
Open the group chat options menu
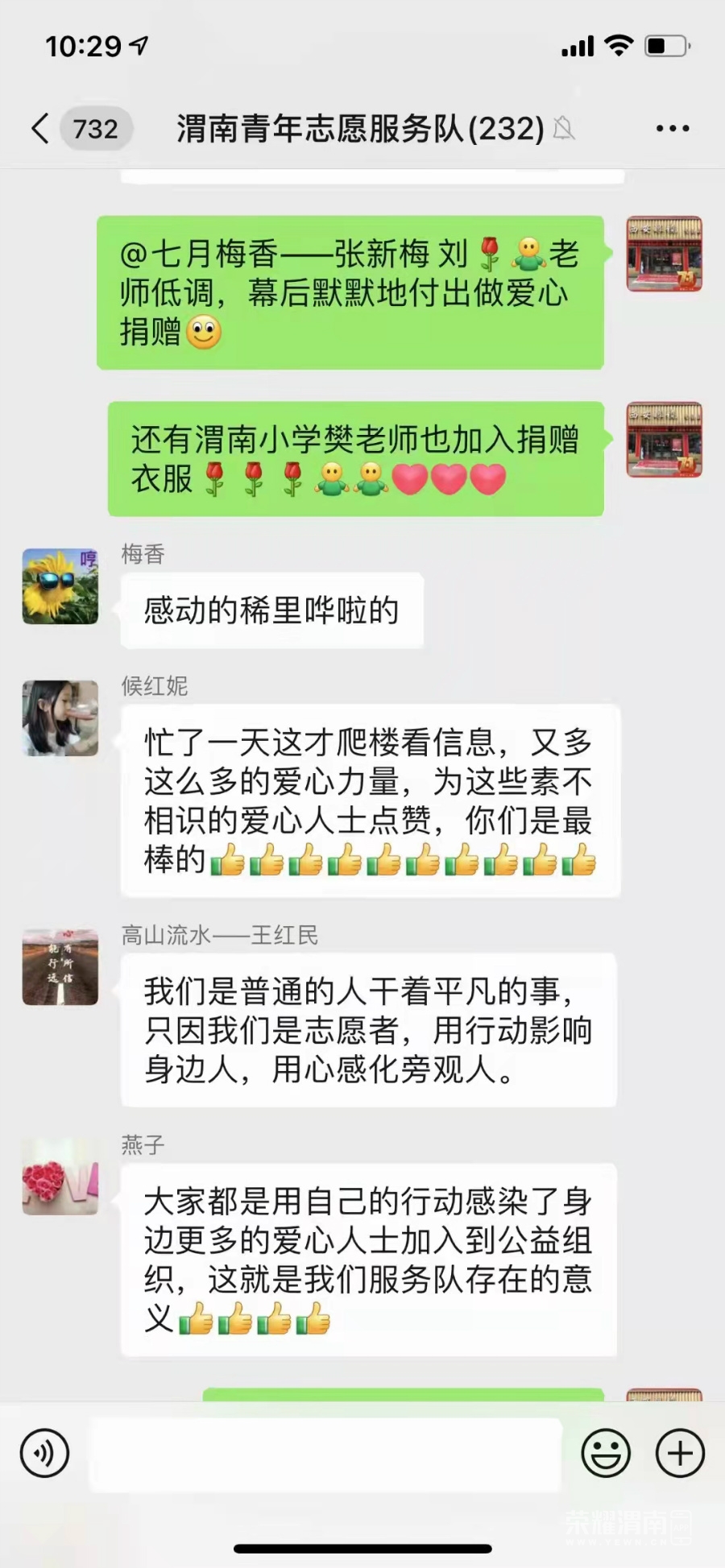tap(672, 128)
